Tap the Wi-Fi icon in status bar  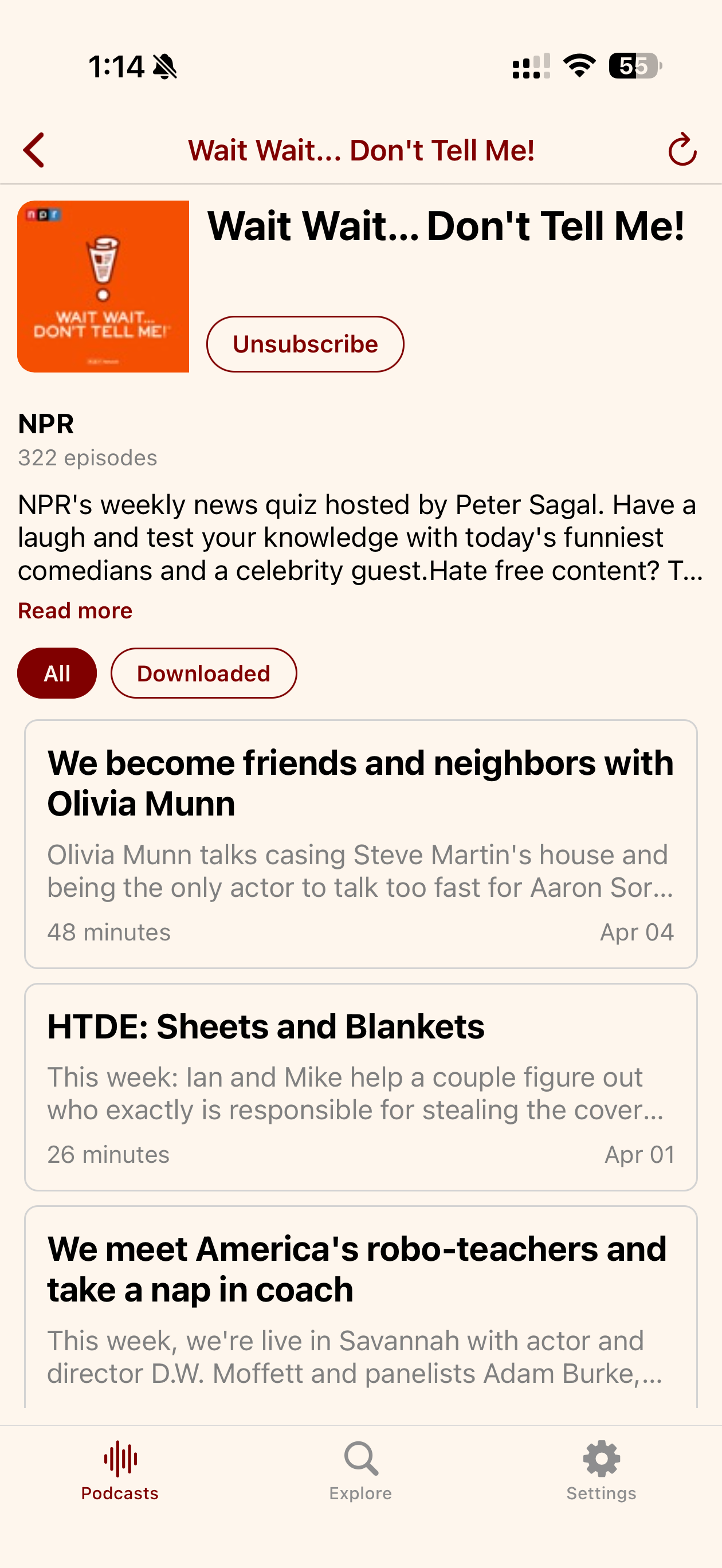pyautogui.click(x=577, y=68)
